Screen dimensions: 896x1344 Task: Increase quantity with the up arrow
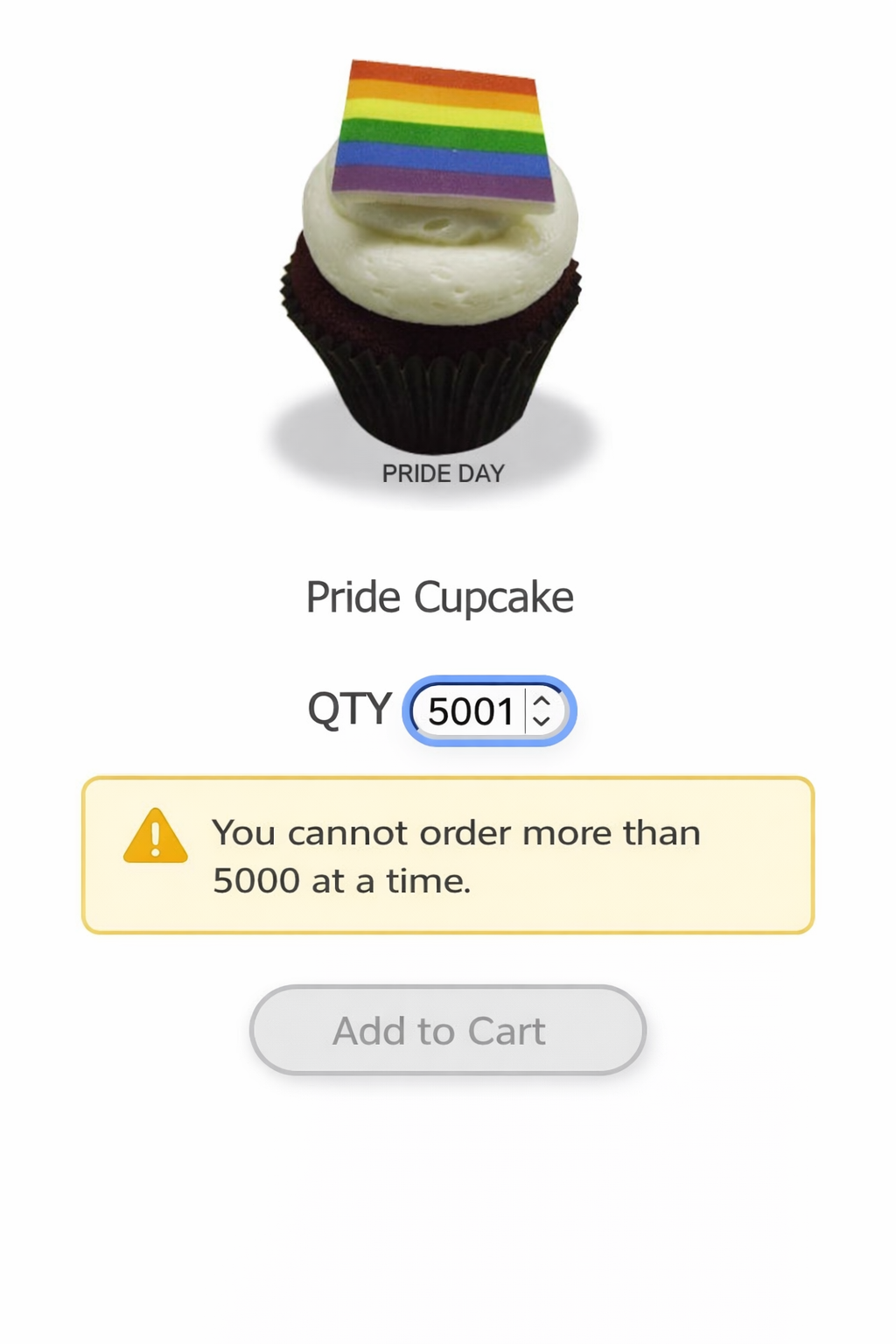coord(542,700)
